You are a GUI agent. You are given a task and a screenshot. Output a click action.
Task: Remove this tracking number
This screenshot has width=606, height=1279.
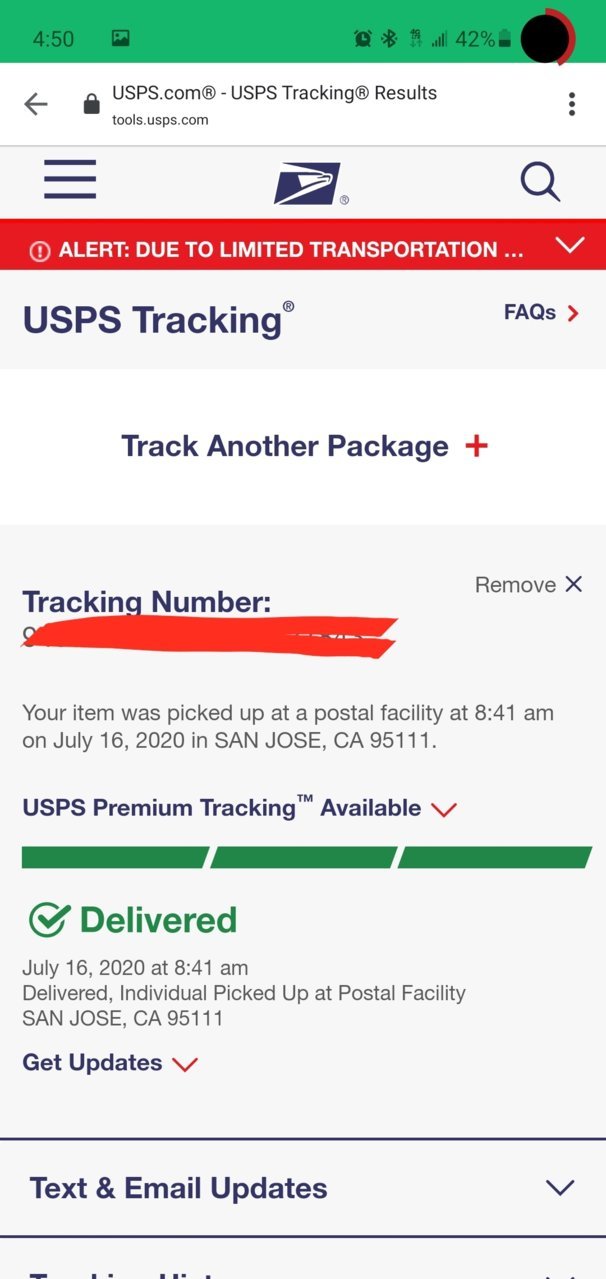pos(528,585)
